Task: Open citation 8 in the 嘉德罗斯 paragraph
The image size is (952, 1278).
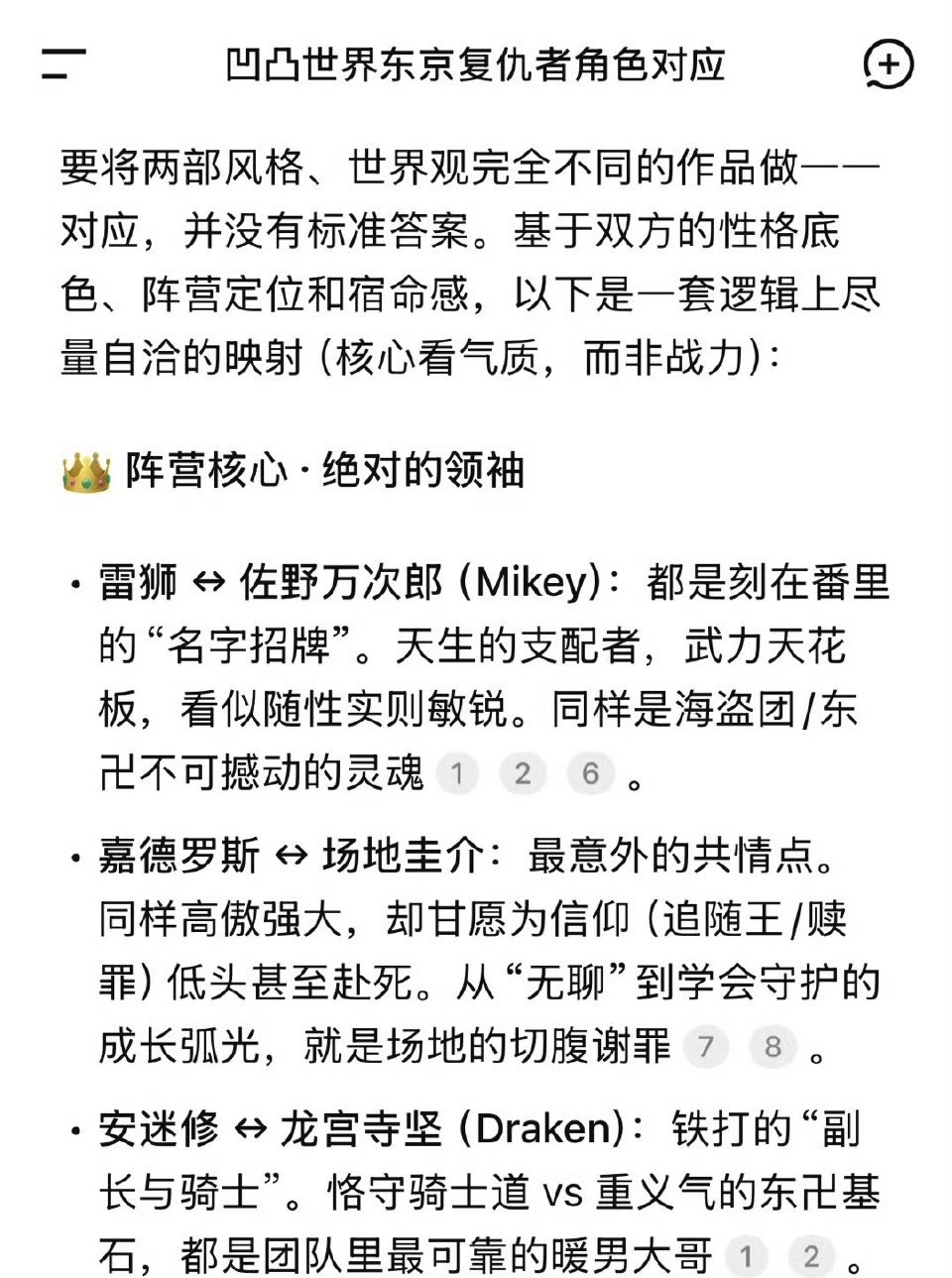Action: pos(773,1047)
